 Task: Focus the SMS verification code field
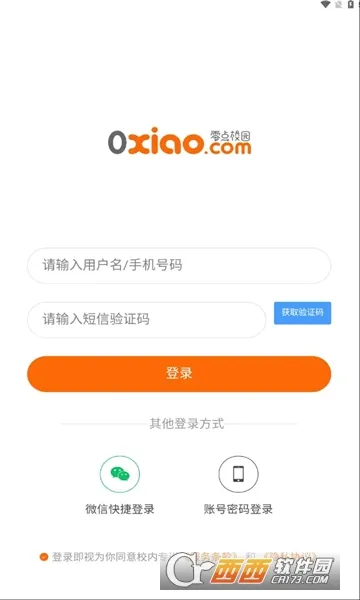coord(147,320)
